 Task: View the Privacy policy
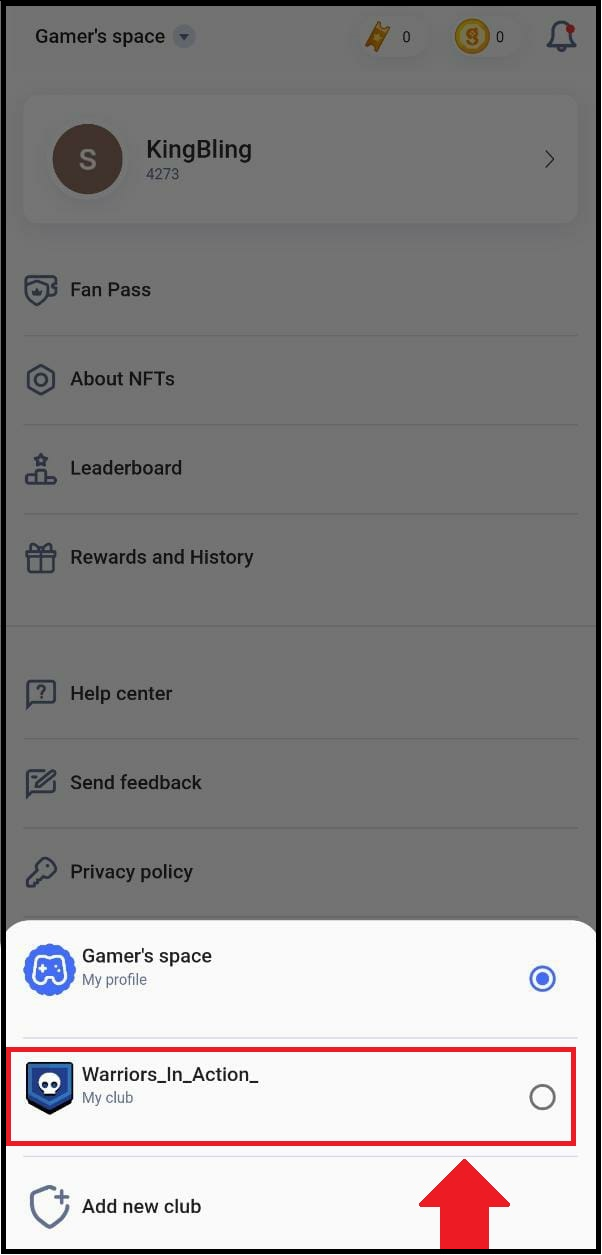point(300,872)
